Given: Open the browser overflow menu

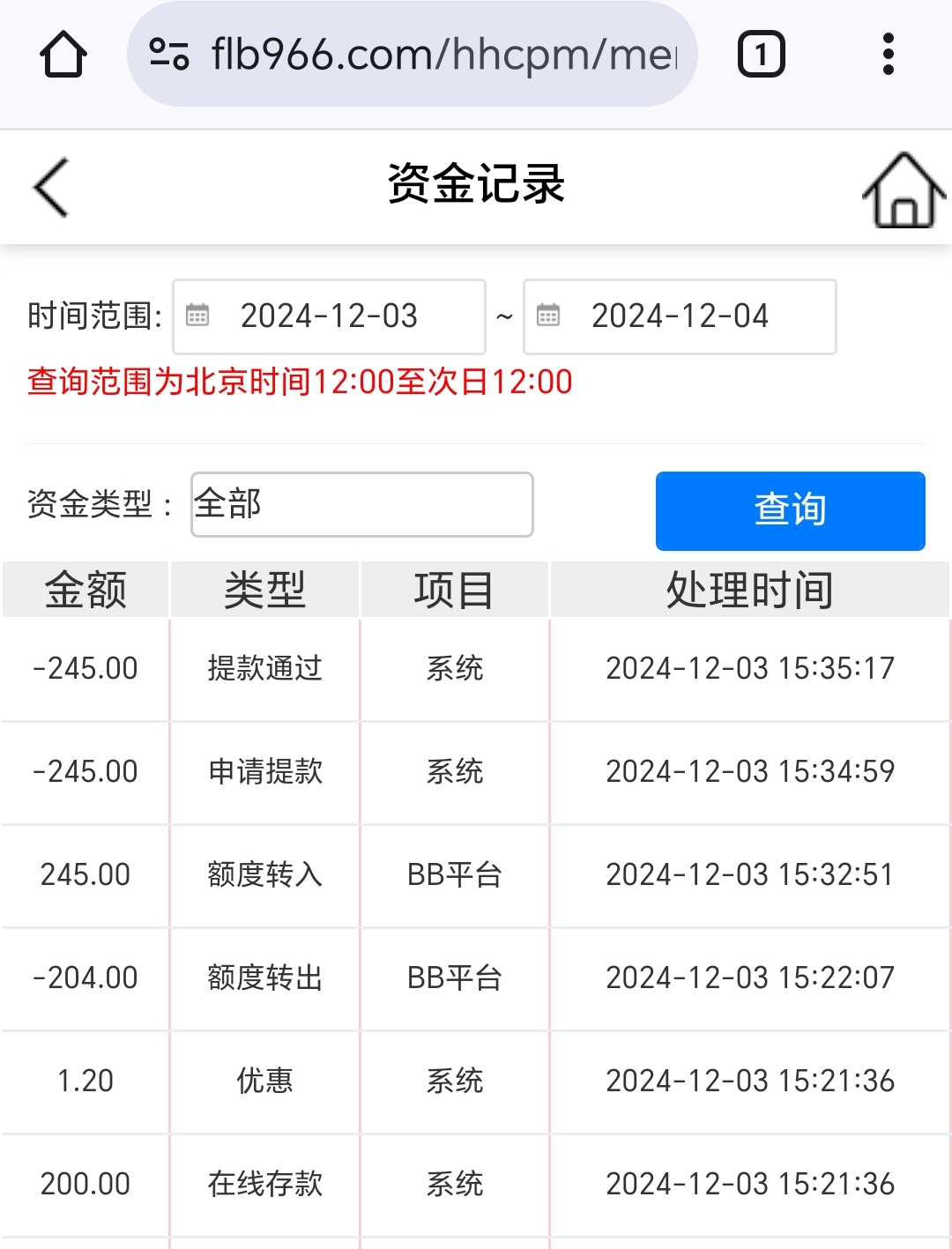Looking at the screenshot, I should coord(888,55).
